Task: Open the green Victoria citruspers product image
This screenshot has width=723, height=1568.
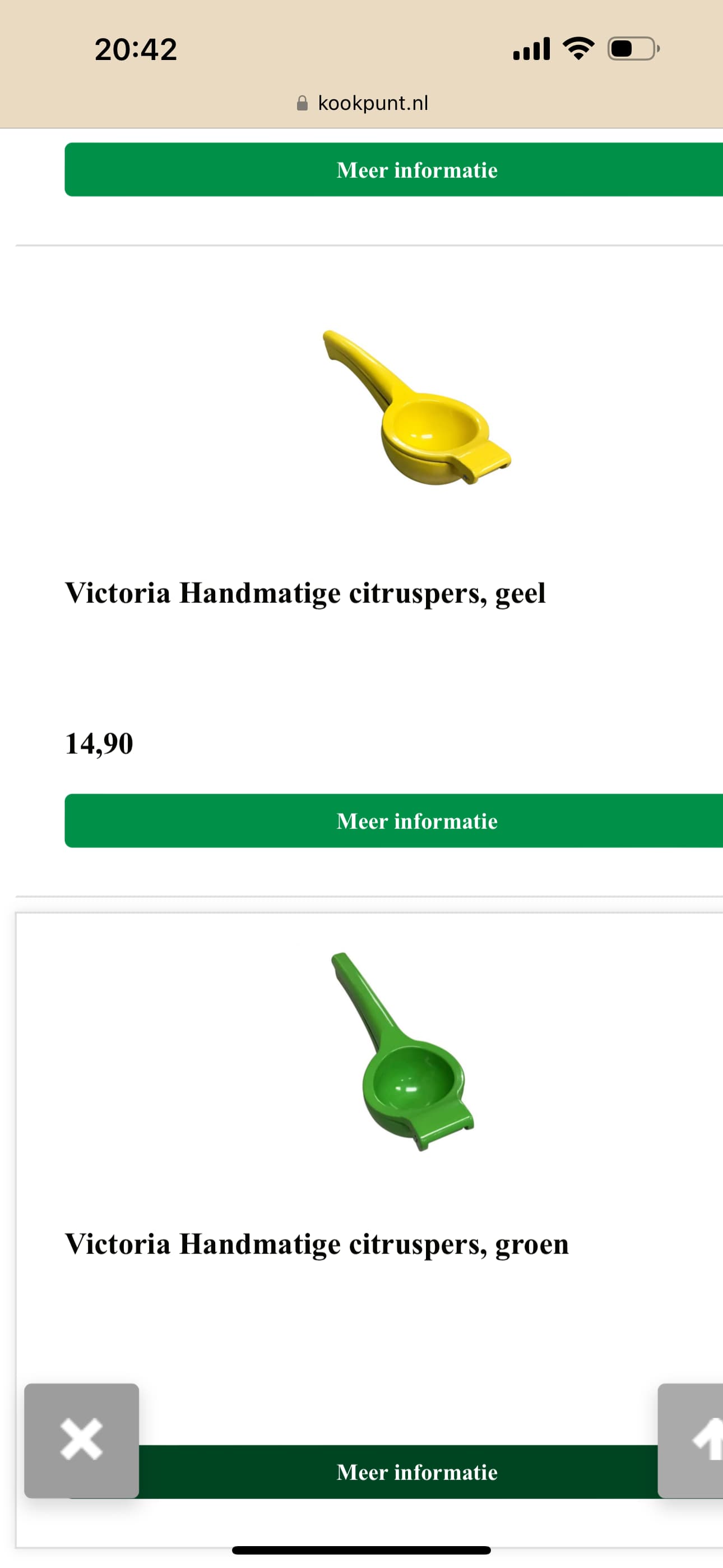Action: pyautogui.click(x=402, y=1051)
